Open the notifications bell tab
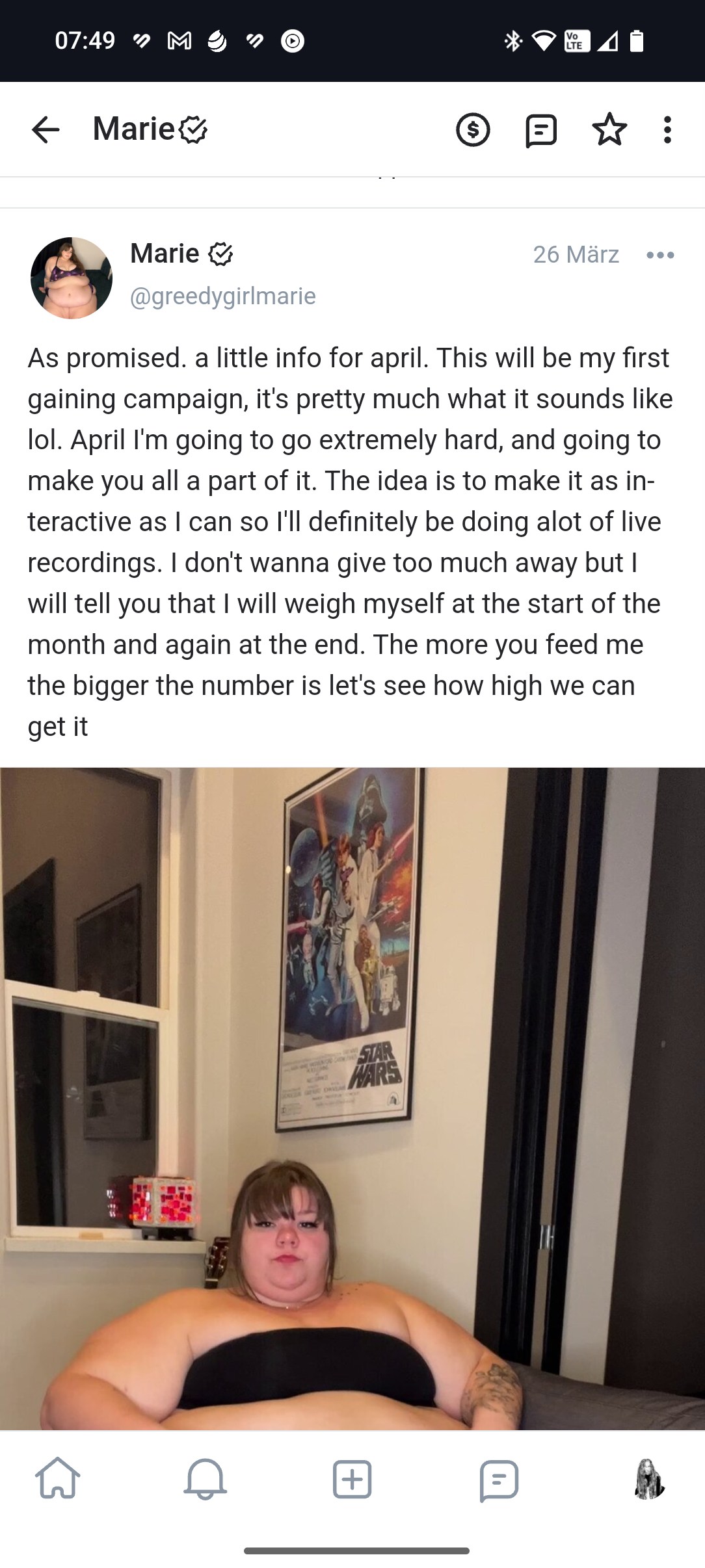Viewport: 705px width, 1568px height. 205,1480
